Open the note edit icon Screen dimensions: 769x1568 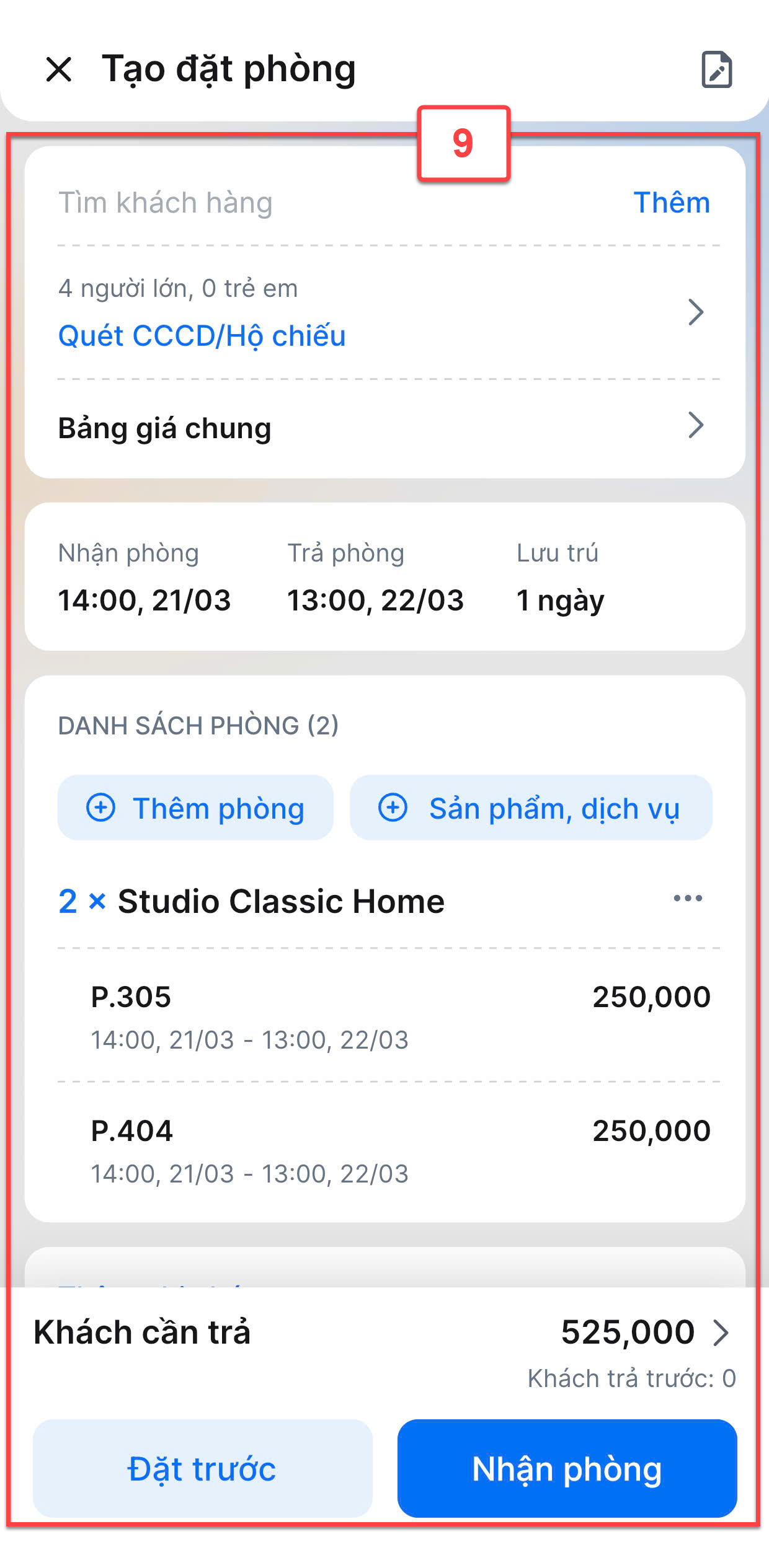(x=716, y=69)
